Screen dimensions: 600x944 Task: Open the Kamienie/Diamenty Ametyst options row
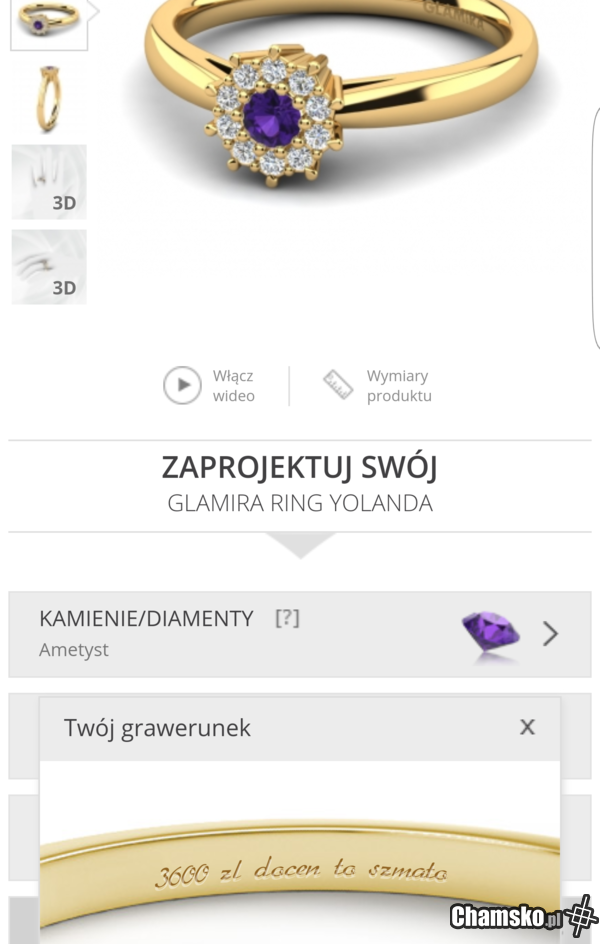299,634
